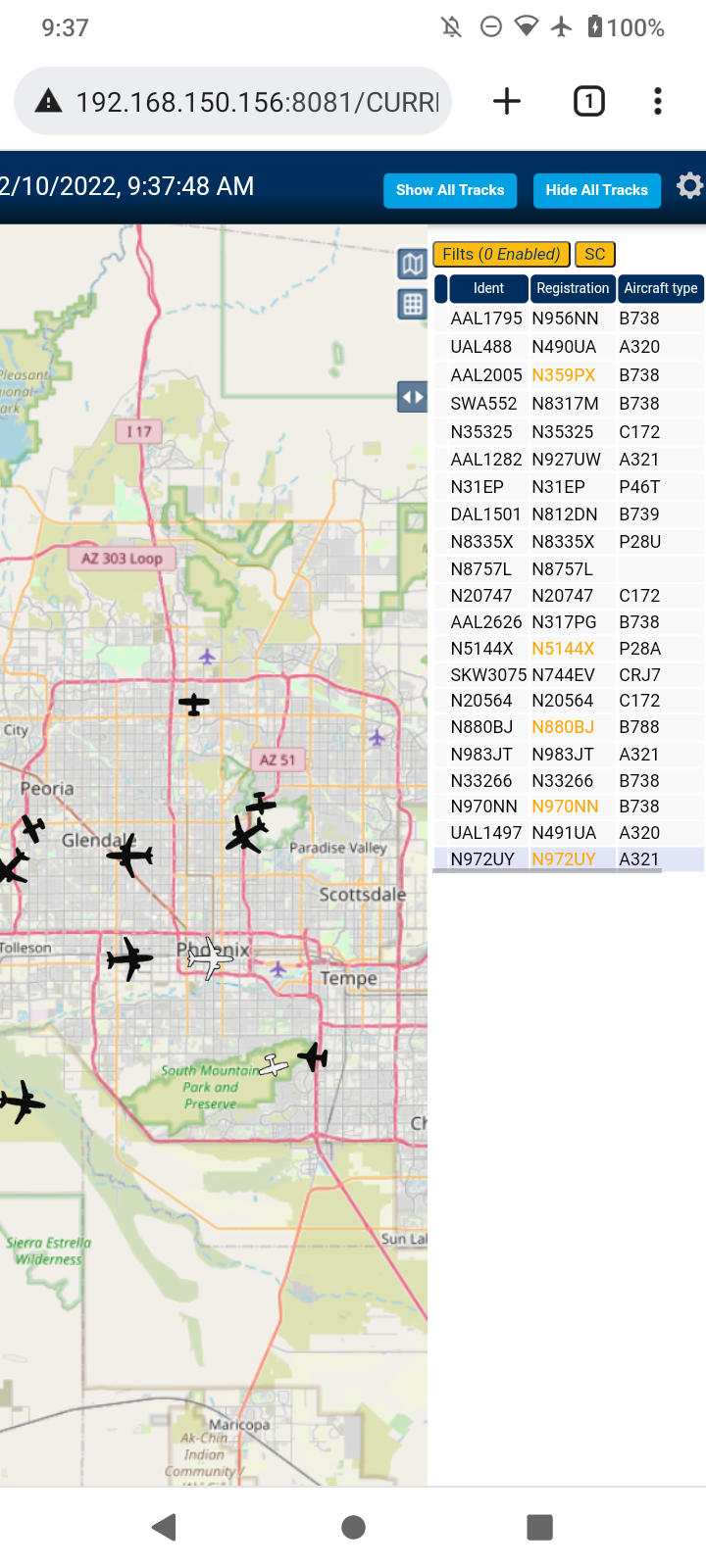Open a new browser tab
This screenshot has width=706, height=1568.
pyautogui.click(x=507, y=101)
